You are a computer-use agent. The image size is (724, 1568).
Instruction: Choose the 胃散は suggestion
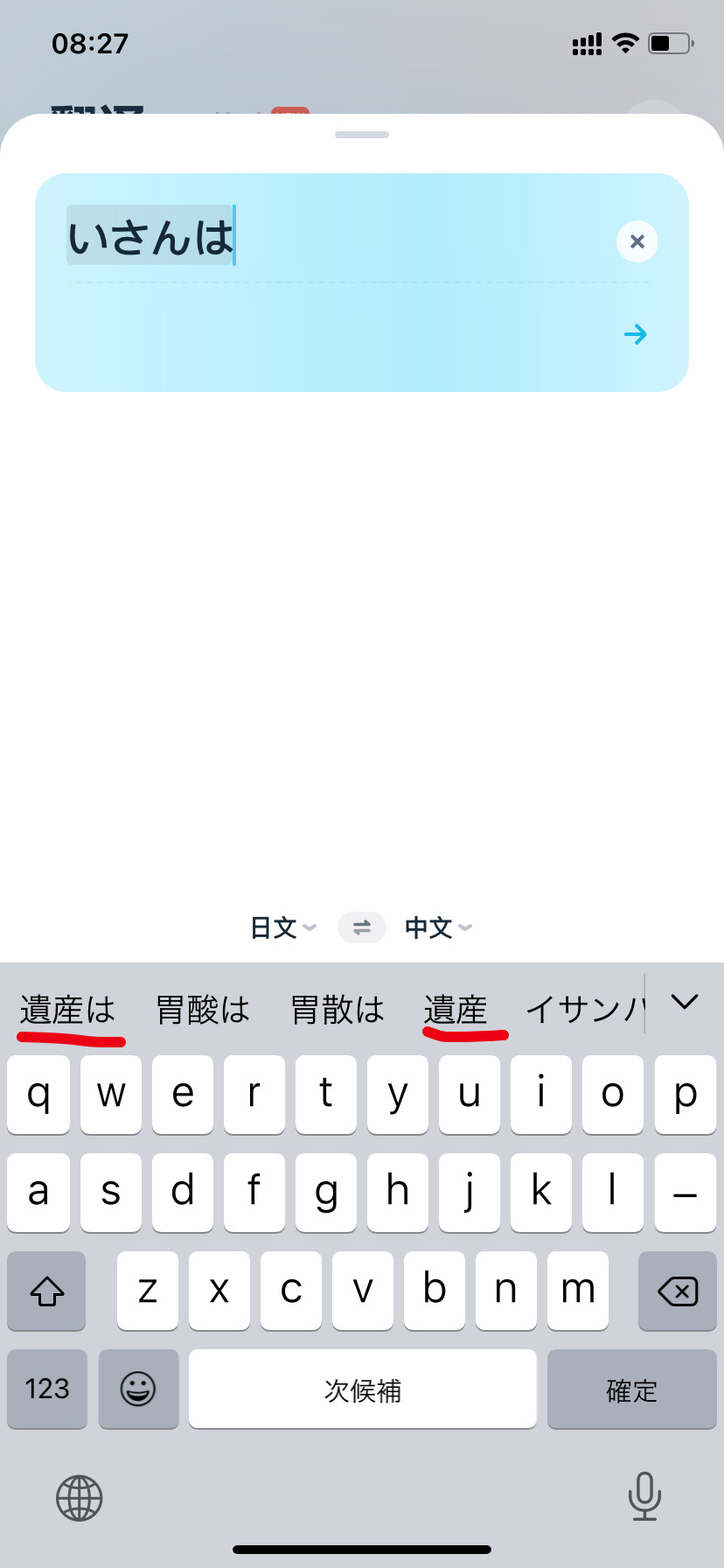tap(338, 1010)
